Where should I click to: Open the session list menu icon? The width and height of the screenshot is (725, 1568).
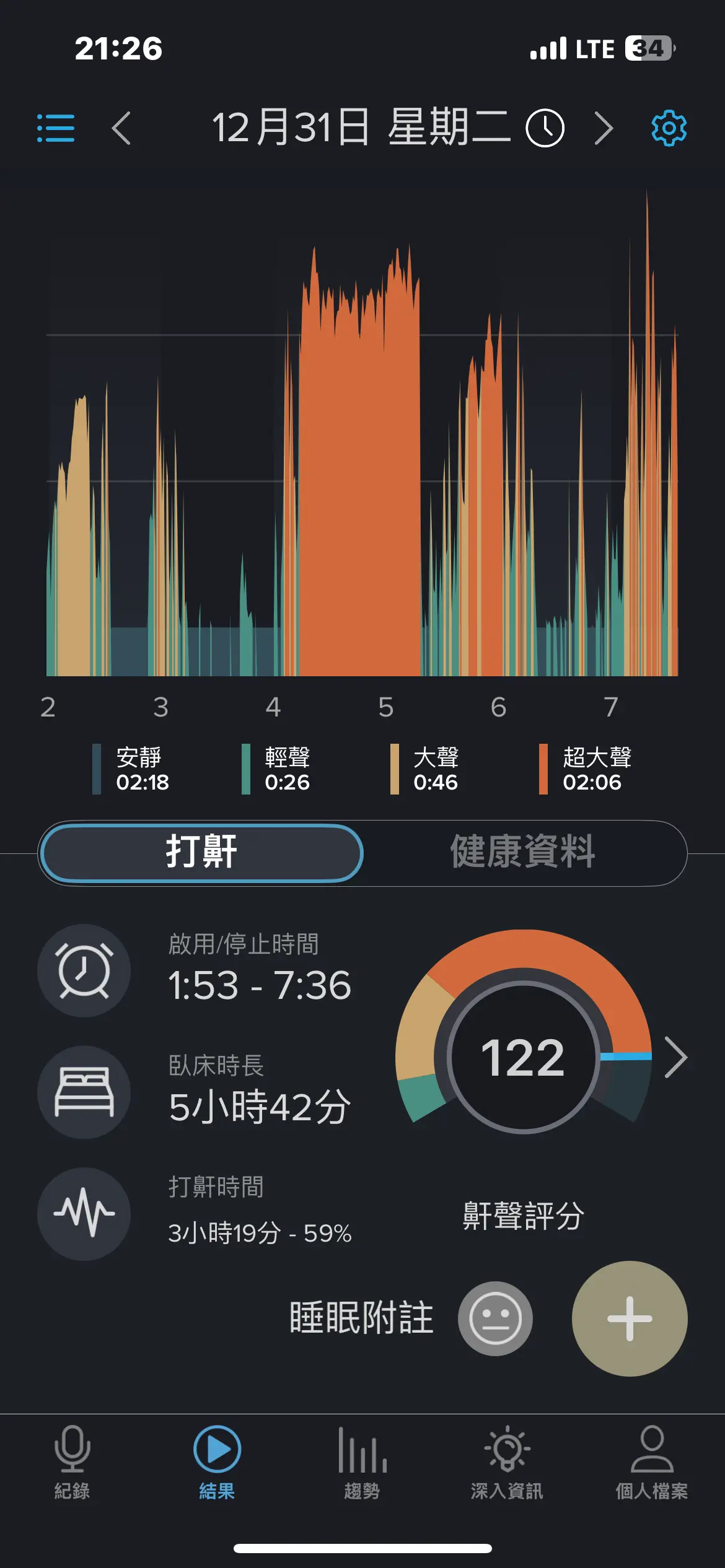[x=56, y=128]
